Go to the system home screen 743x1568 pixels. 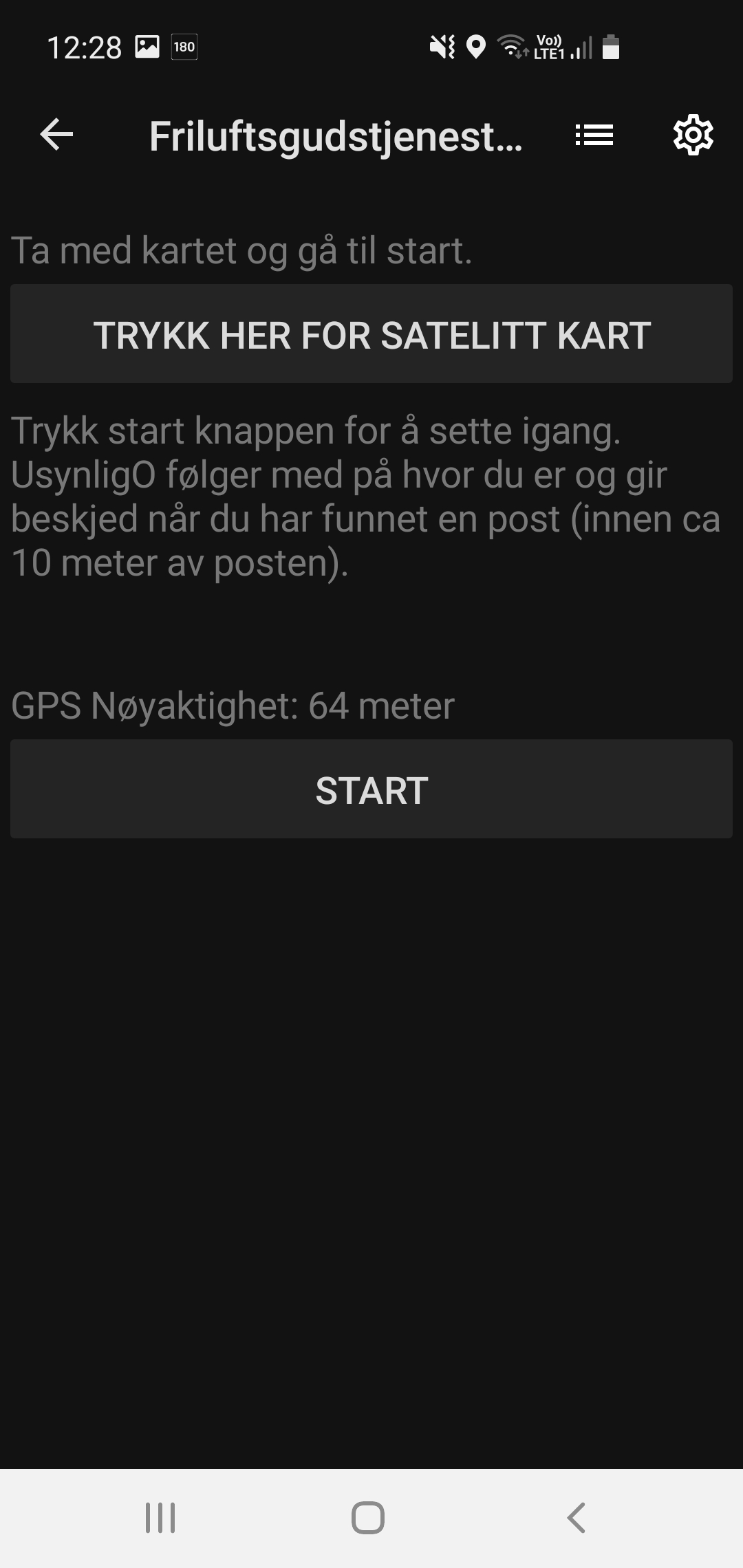368,1518
